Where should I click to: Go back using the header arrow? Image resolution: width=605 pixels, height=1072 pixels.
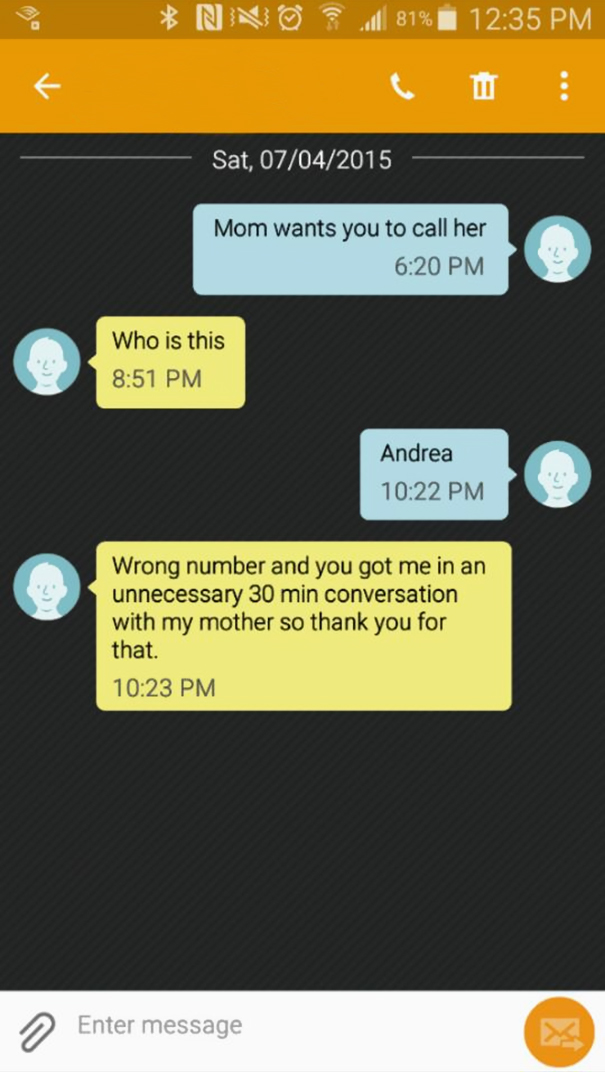click(x=47, y=86)
